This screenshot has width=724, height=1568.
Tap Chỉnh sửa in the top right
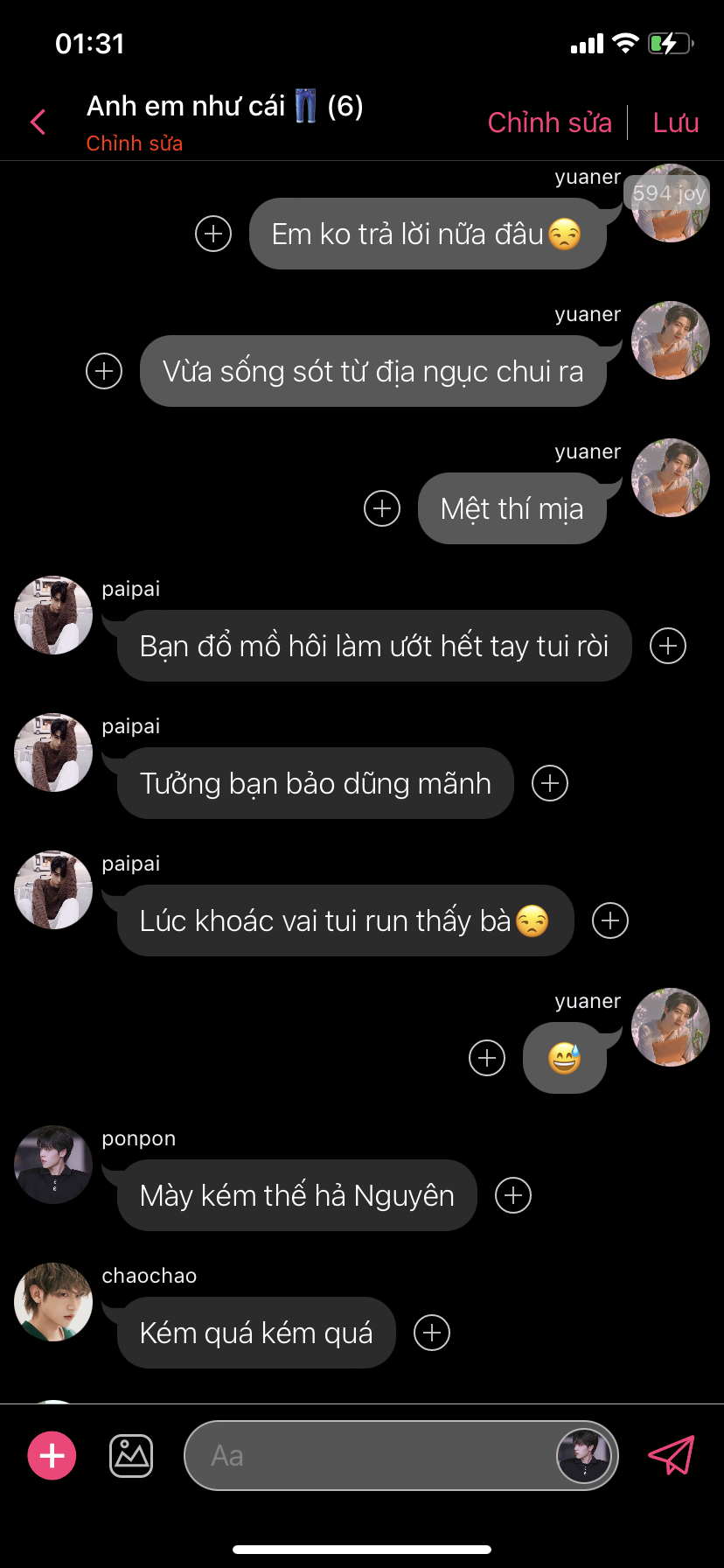tap(549, 122)
